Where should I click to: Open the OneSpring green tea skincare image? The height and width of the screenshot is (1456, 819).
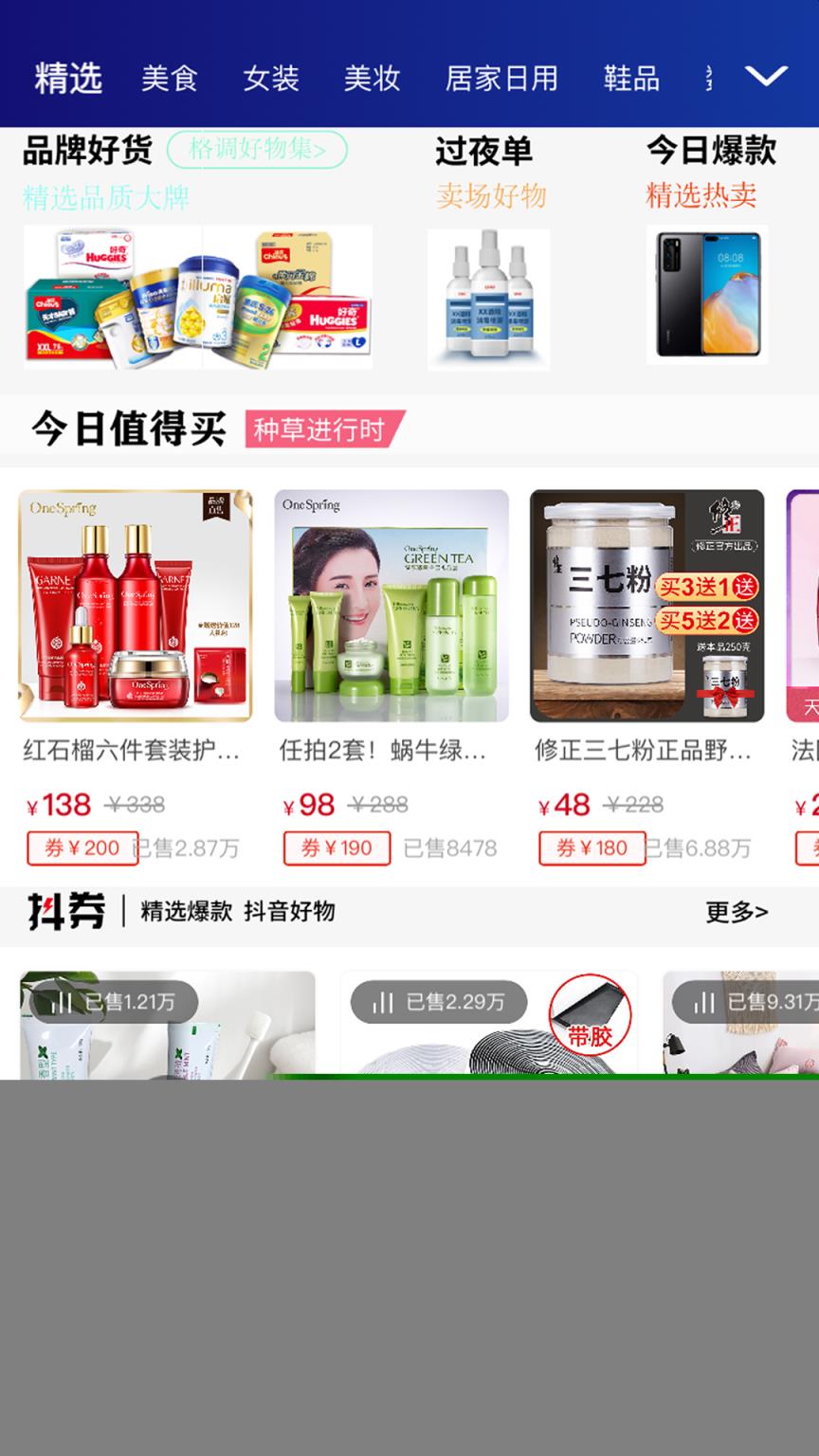pyautogui.click(x=391, y=604)
